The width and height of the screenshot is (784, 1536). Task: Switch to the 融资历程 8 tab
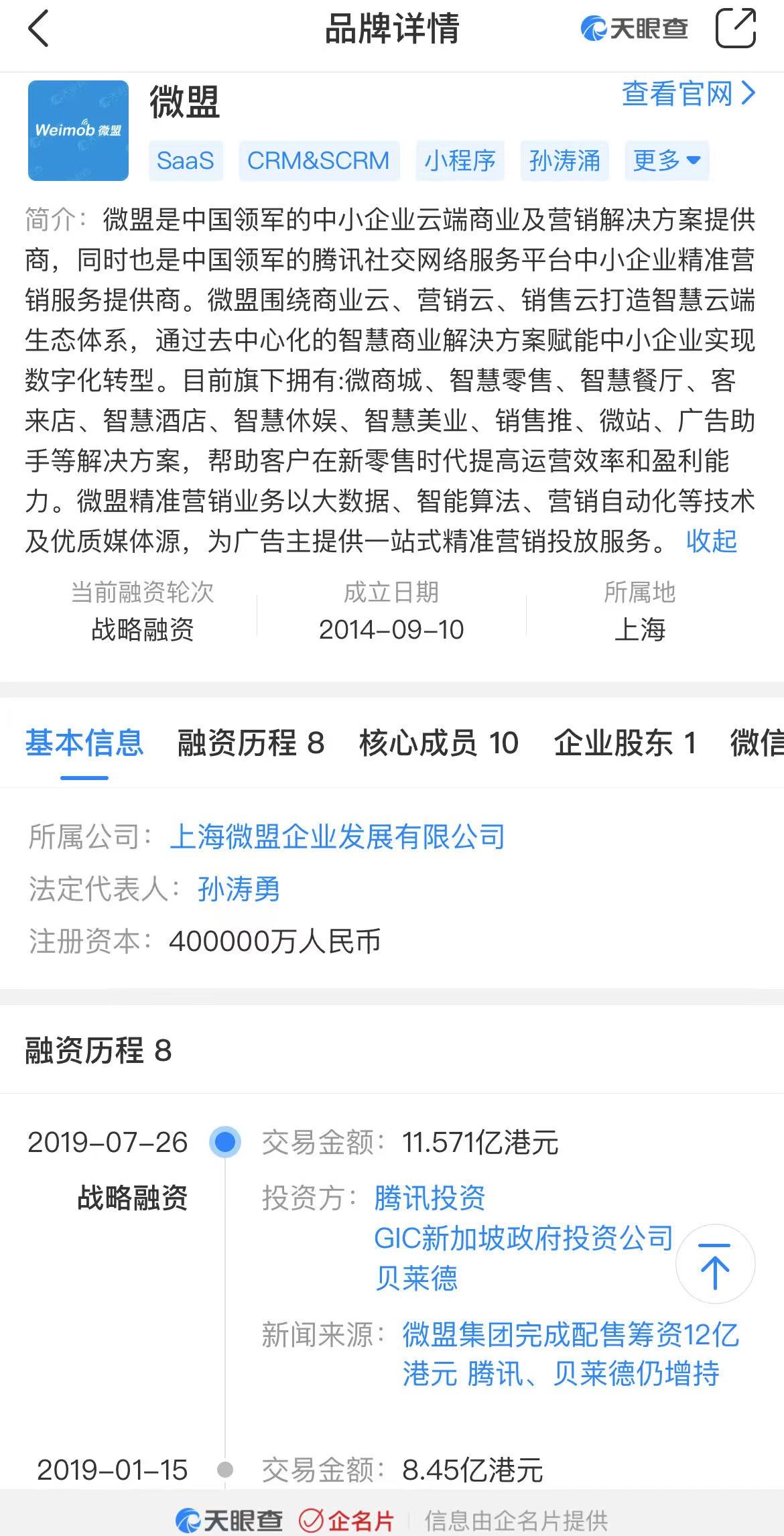251,743
